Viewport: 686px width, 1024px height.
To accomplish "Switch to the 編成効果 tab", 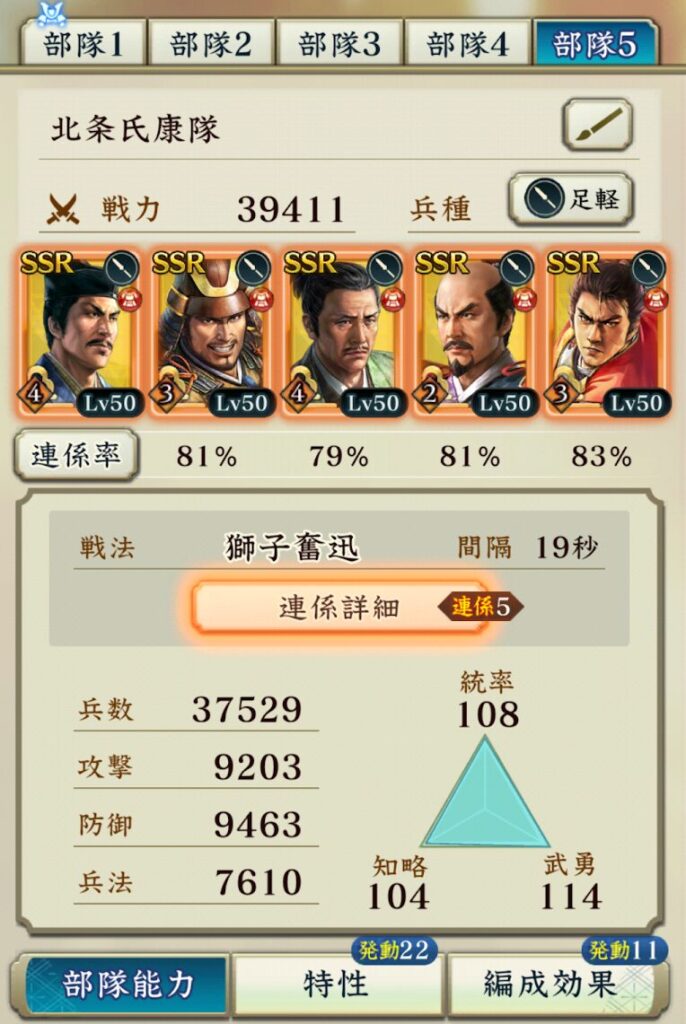I will (554, 984).
